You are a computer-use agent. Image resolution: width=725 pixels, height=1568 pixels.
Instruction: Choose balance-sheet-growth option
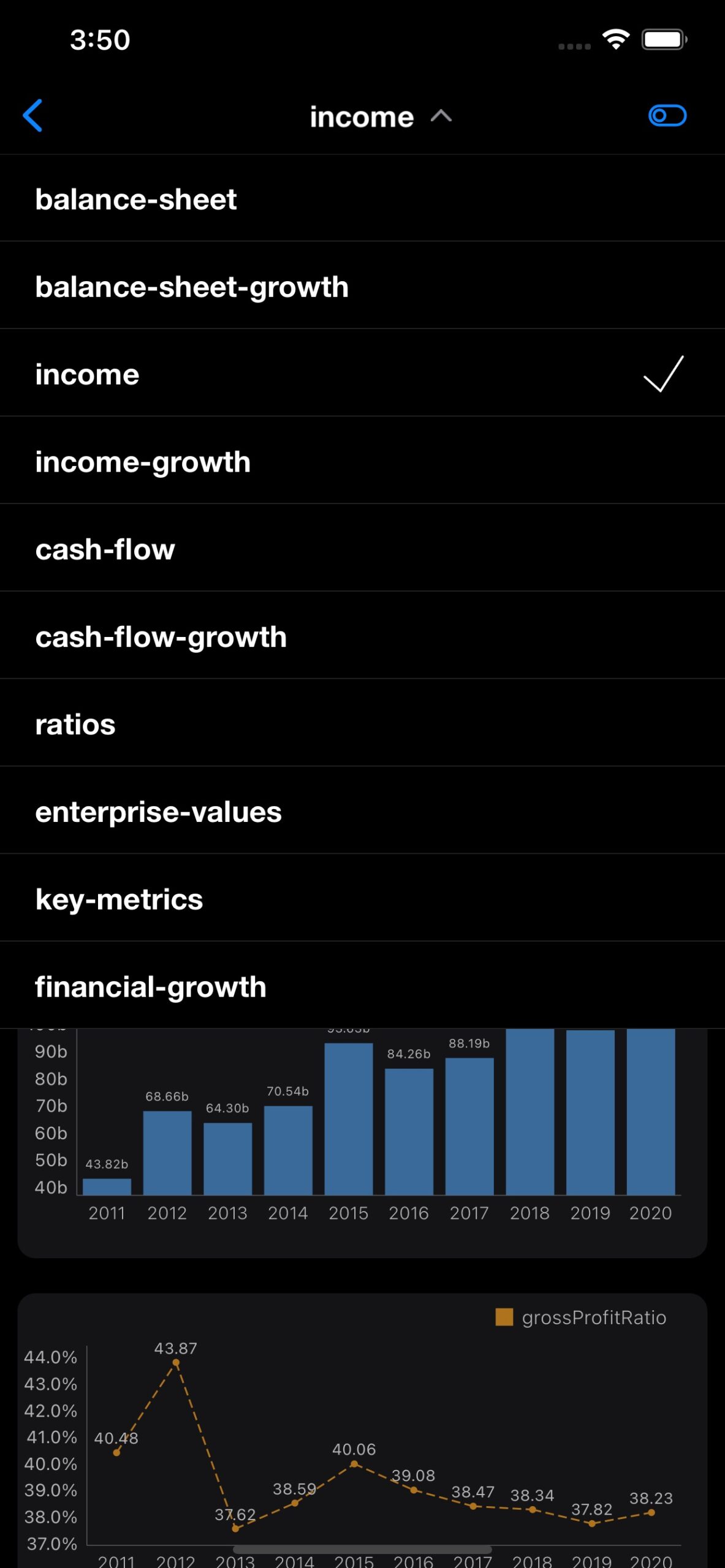click(362, 286)
